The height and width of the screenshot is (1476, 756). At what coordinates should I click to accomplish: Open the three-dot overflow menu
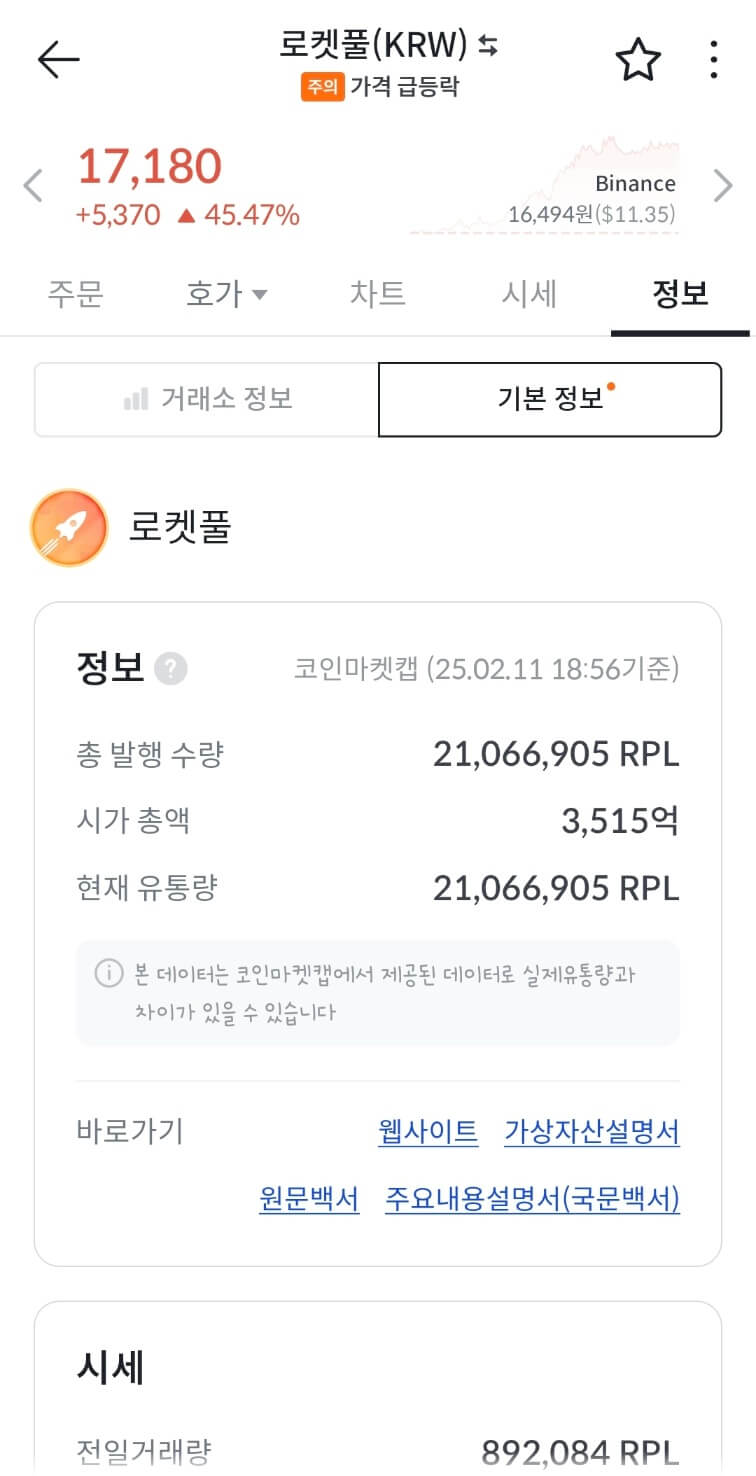714,58
